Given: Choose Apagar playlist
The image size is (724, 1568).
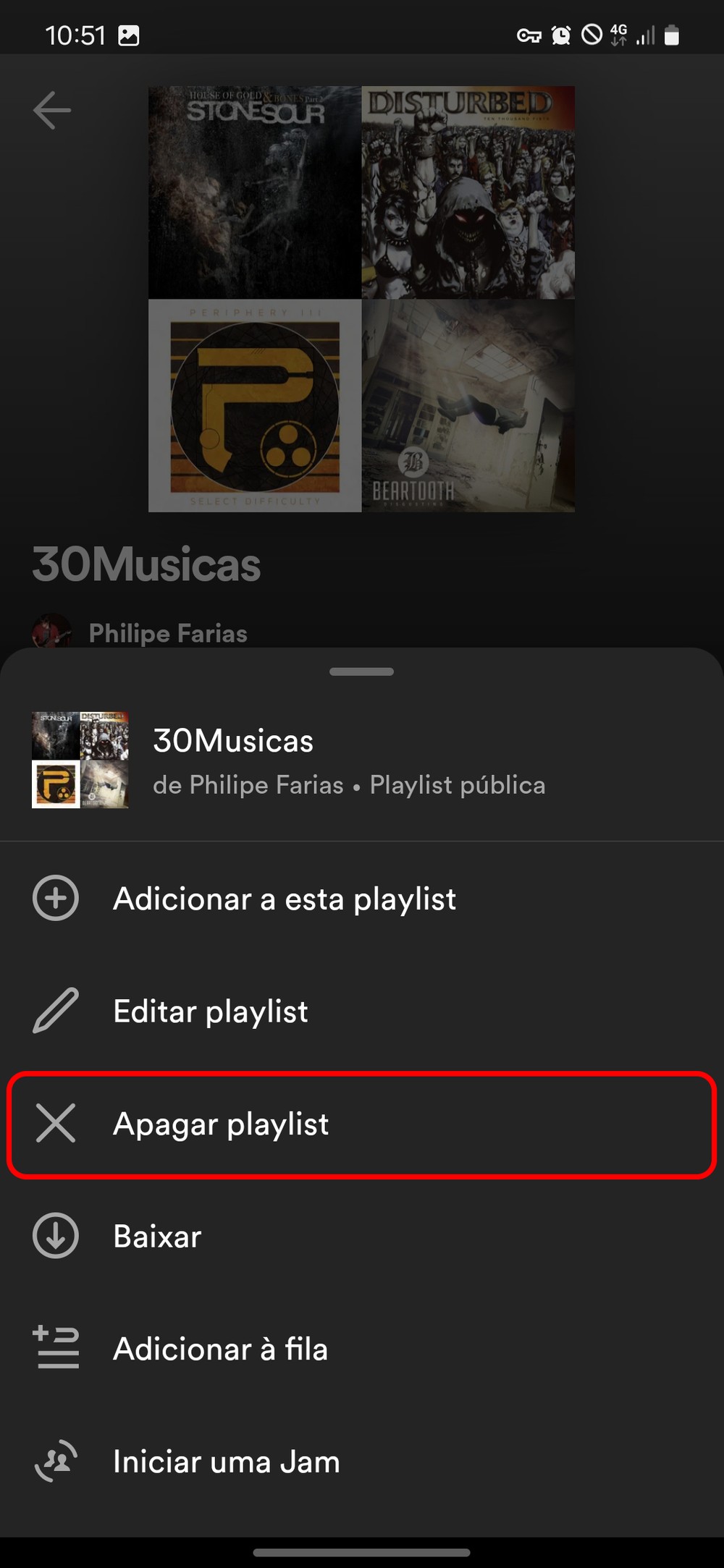Looking at the screenshot, I should coord(221,1124).
